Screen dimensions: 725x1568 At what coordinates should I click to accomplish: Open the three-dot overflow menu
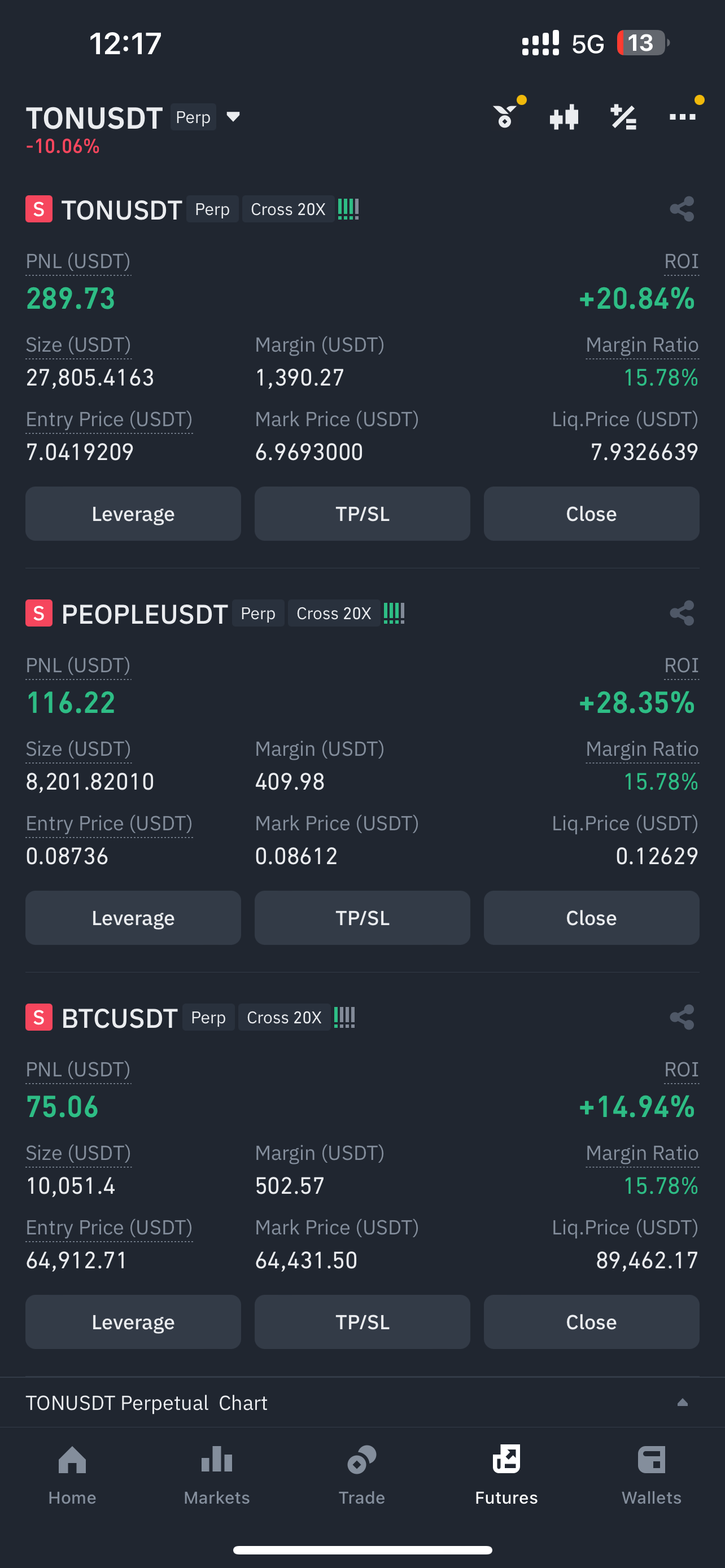683,116
